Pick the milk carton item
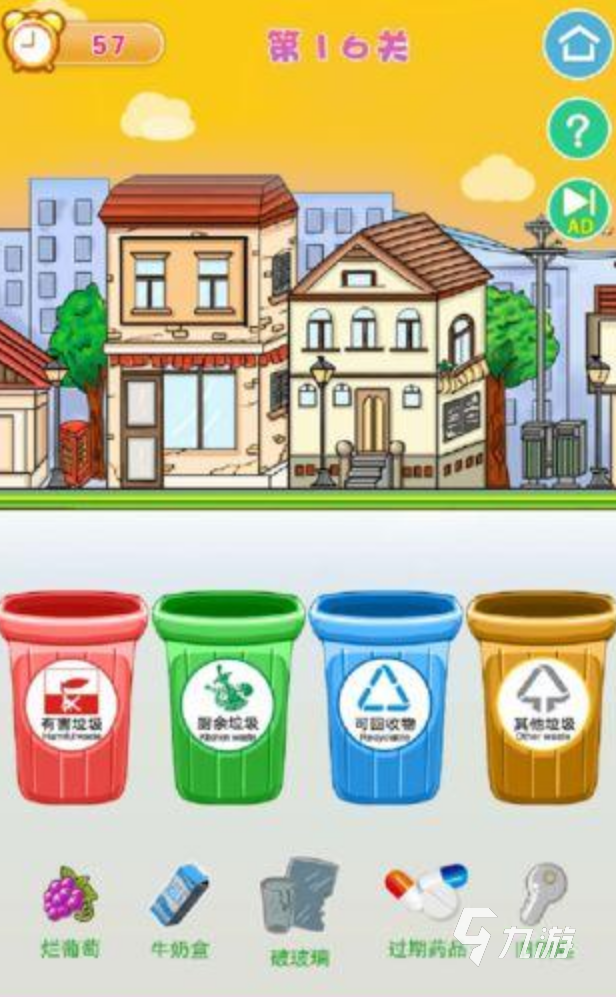616x997 pixels. coord(180,895)
